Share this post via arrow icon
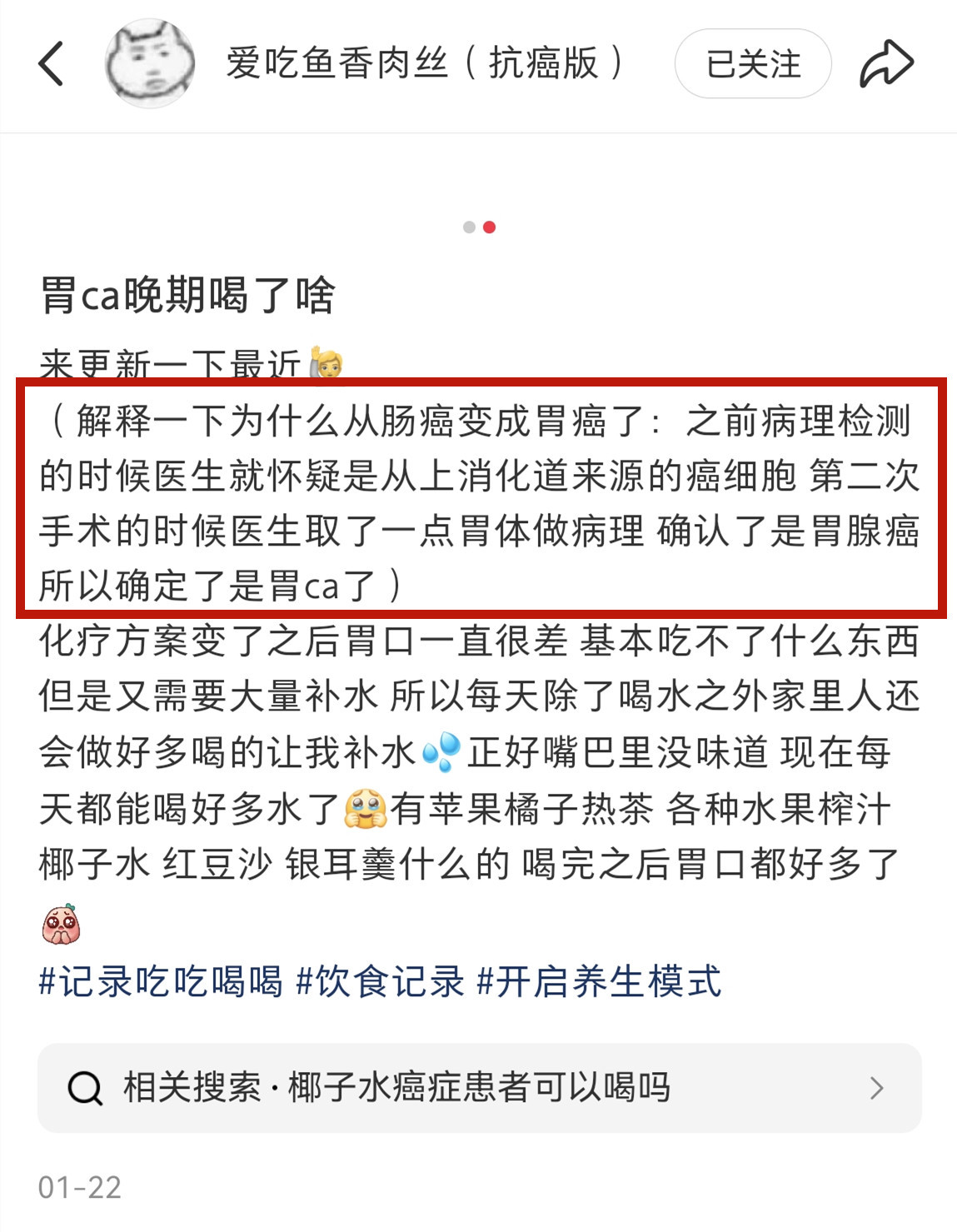Image resolution: width=957 pixels, height=1232 pixels. (x=886, y=64)
